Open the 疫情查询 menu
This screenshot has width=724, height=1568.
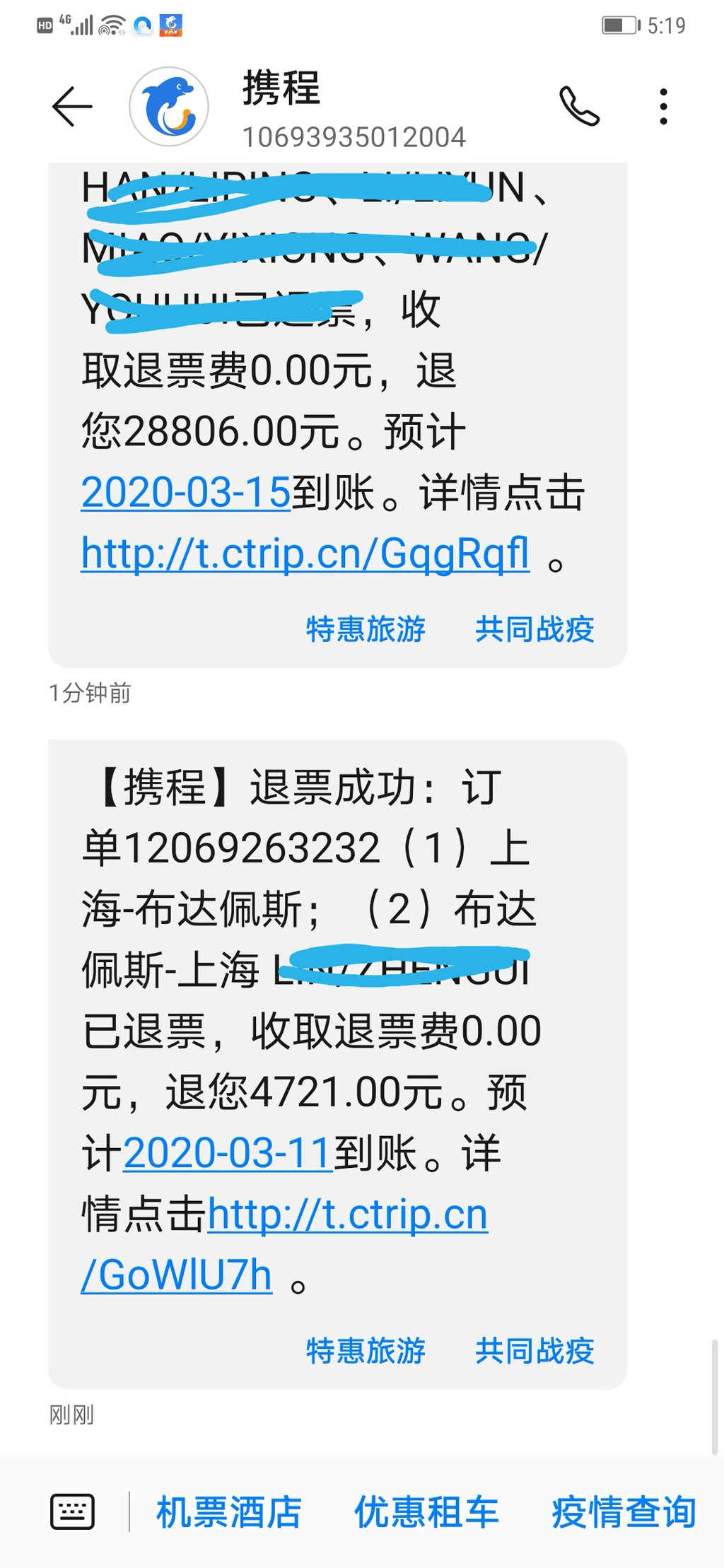coord(624,1512)
